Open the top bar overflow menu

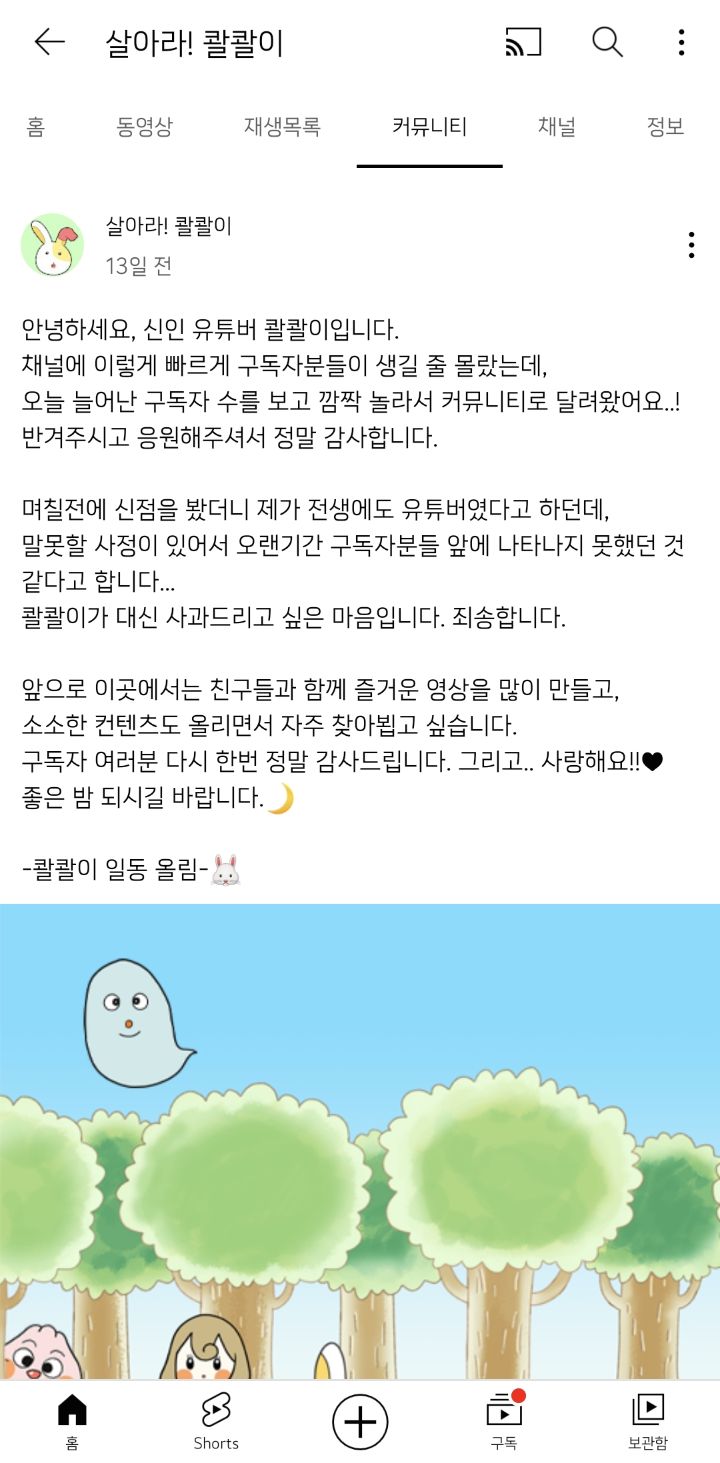click(681, 42)
